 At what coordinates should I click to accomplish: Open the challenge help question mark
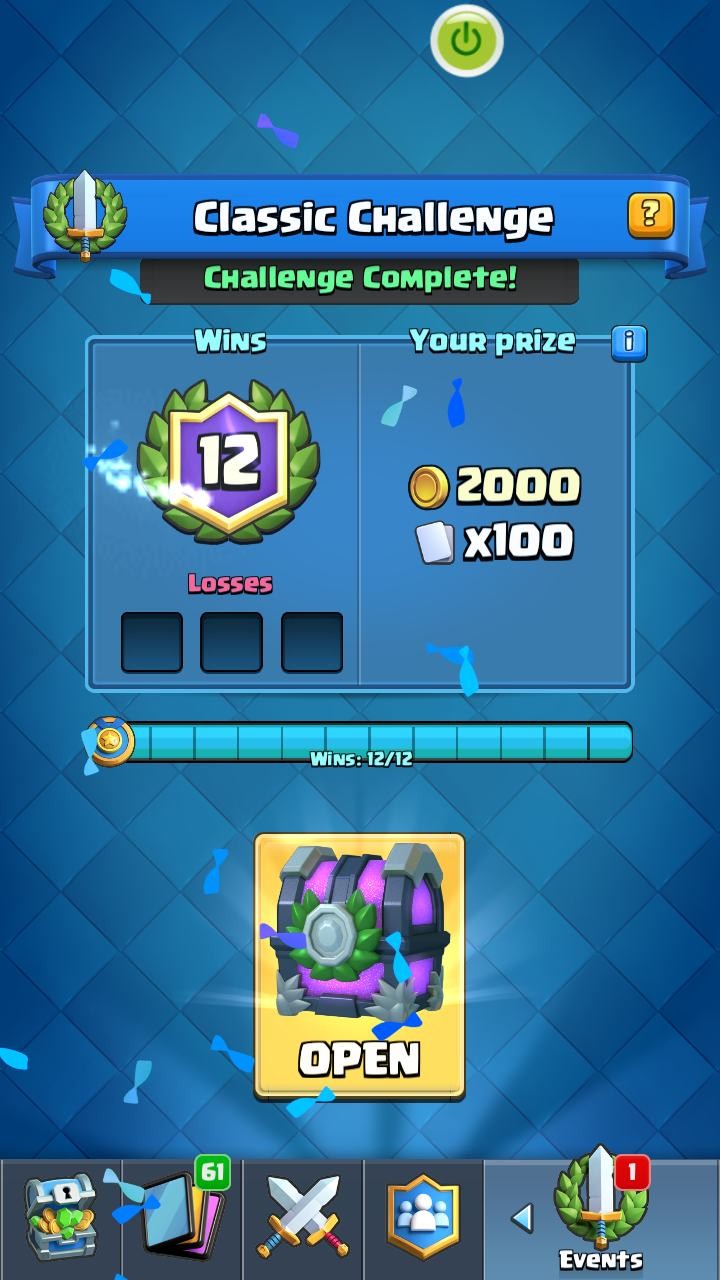[x=650, y=215]
